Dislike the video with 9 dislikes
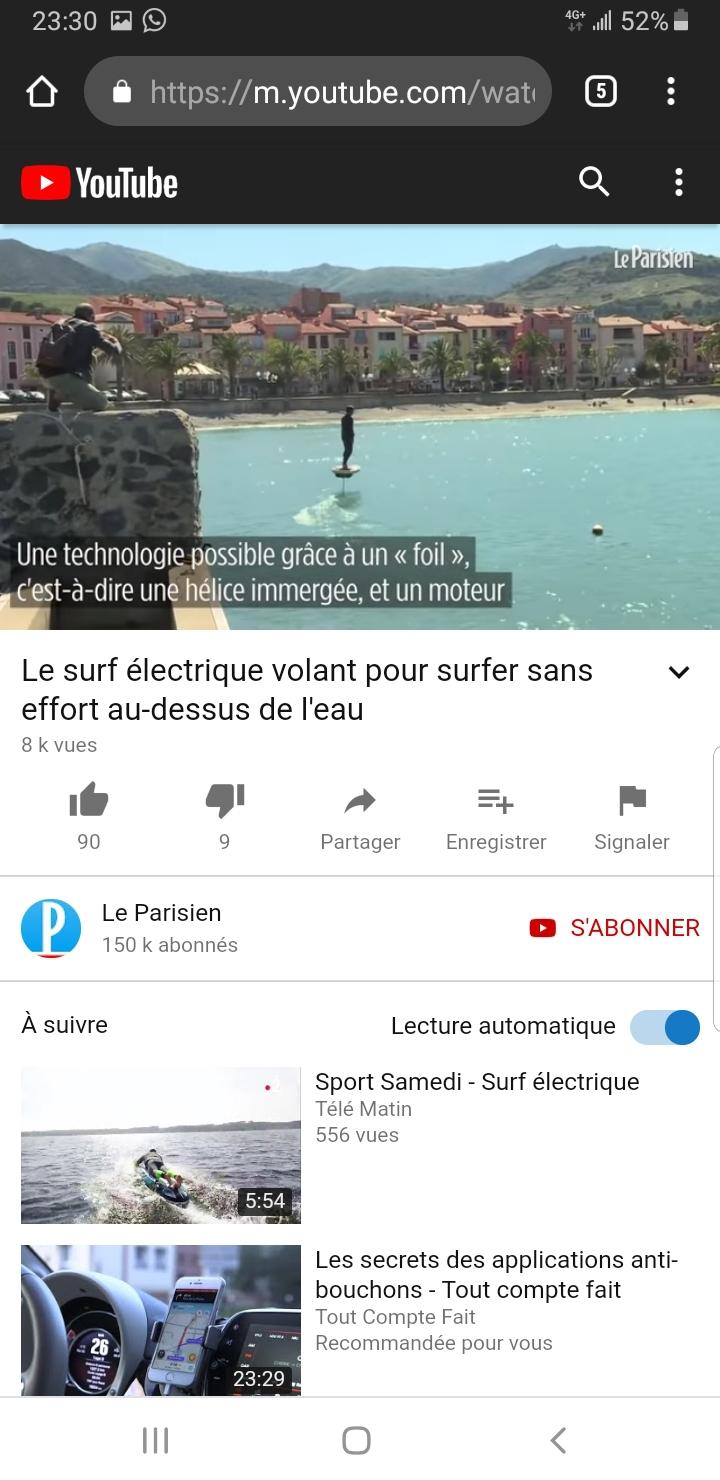The height and width of the screenshot is (1480, 720). click(x=224, y=817)
